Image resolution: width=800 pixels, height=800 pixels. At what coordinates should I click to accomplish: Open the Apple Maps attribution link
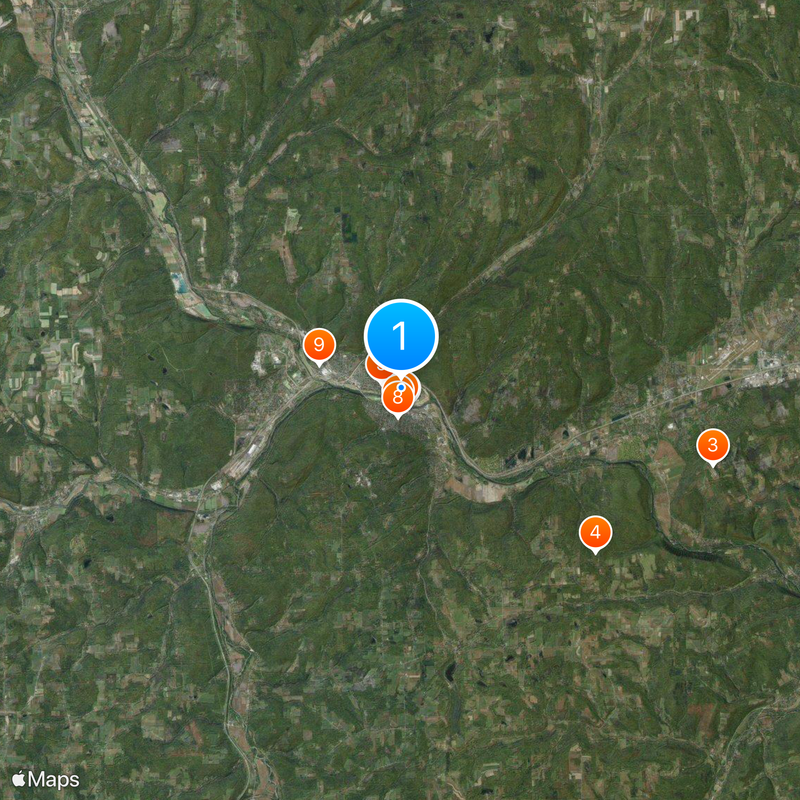coord(45,778)
